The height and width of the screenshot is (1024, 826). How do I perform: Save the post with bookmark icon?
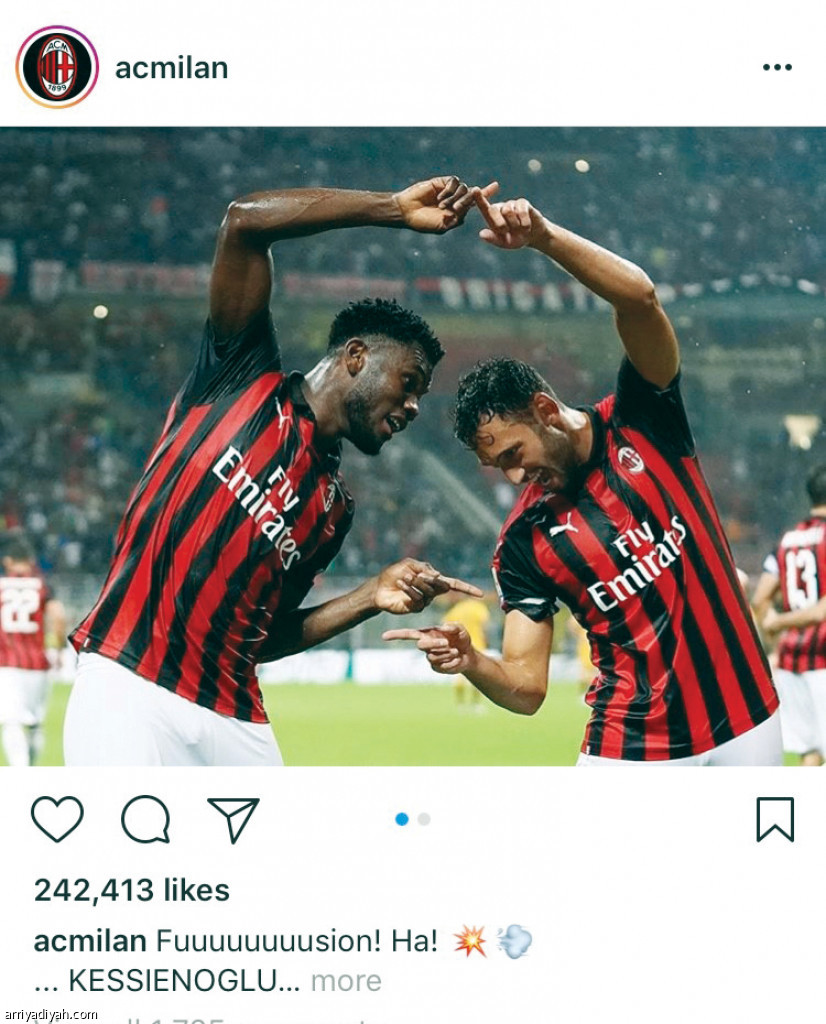774,819
